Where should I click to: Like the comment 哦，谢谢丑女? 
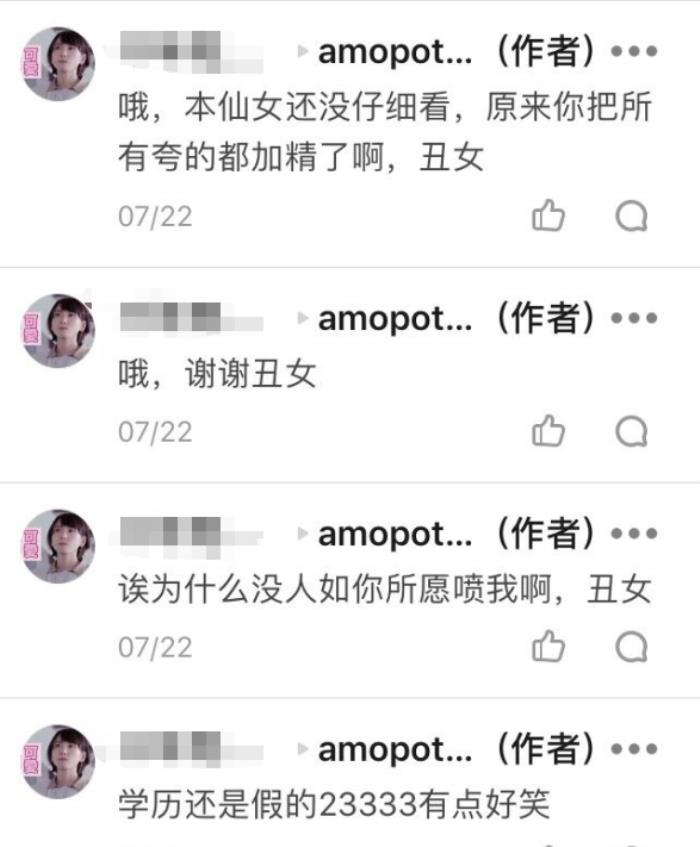coord(548,431)
